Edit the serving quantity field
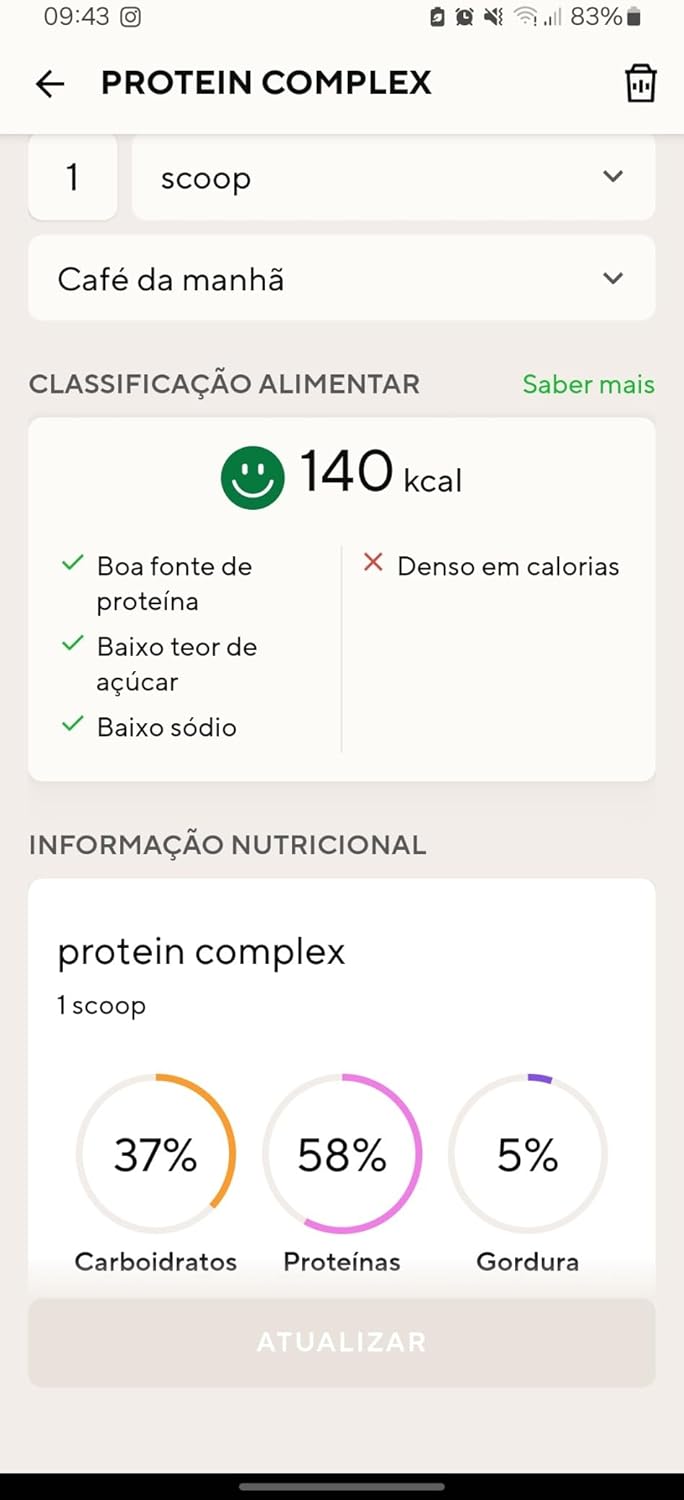Image resolution: width=684 pixels, height=1500 pixels. point(72,178)
